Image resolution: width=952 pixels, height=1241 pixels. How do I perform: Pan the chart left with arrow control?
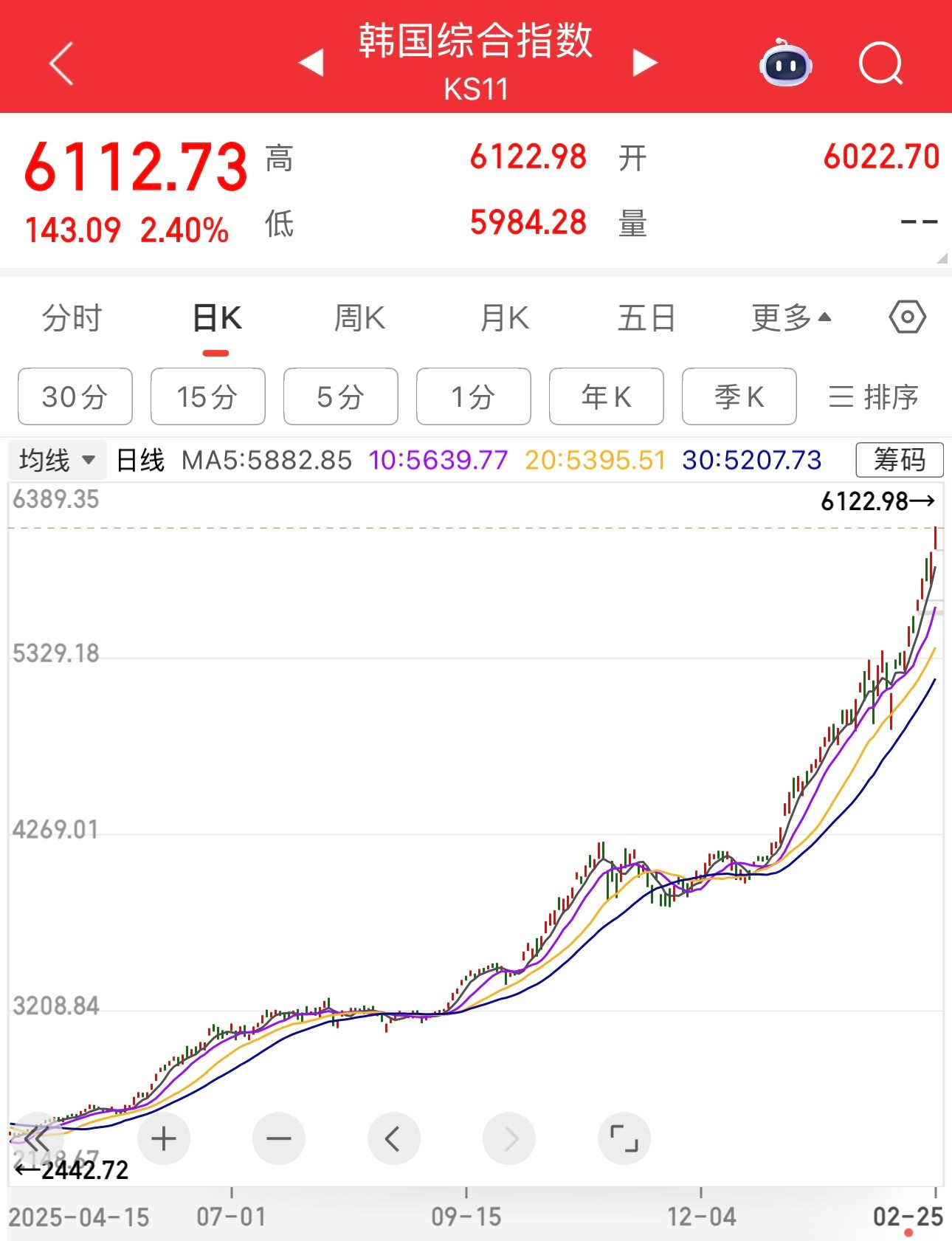point(393,1138)
